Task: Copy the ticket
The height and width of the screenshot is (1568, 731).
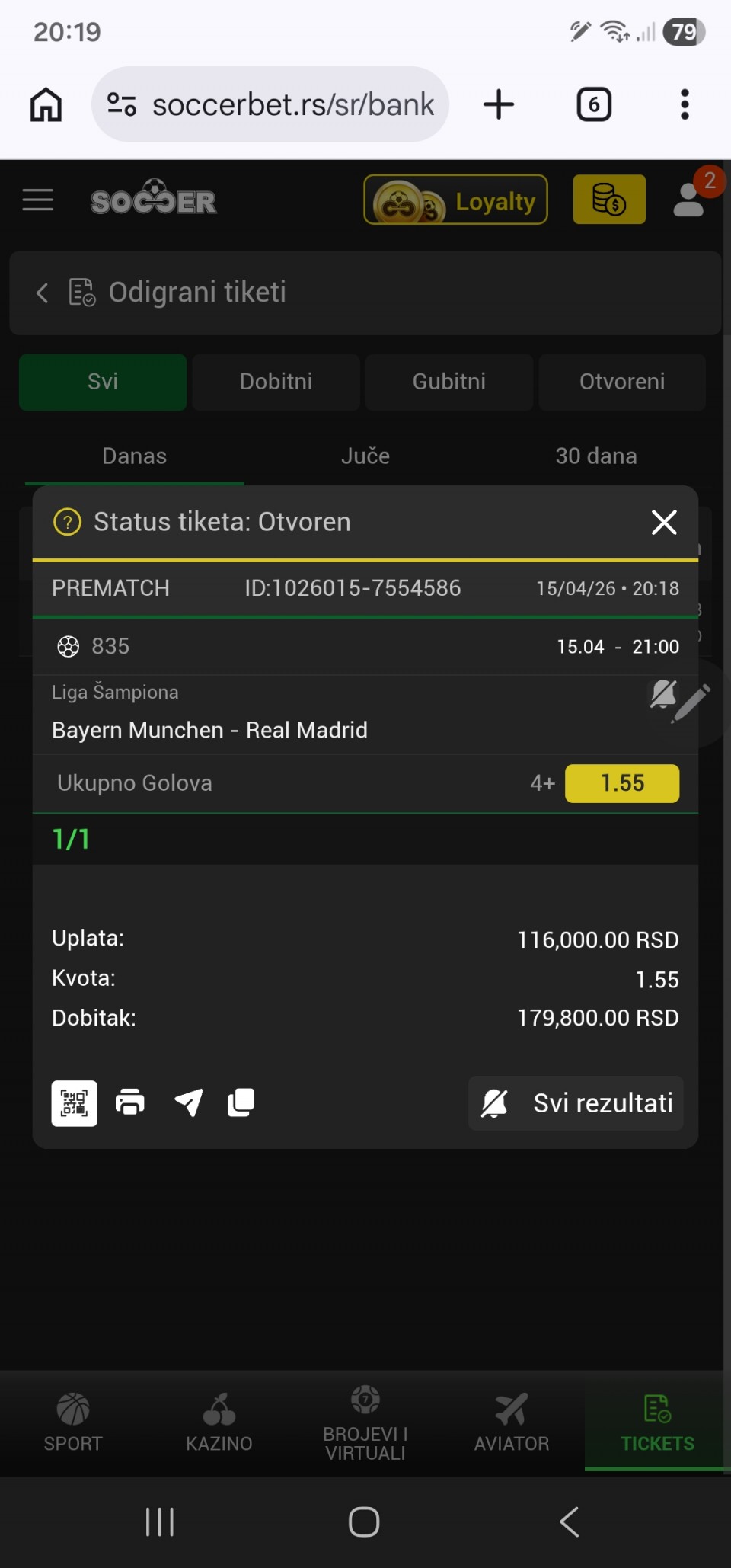Action: (241, 1103)
